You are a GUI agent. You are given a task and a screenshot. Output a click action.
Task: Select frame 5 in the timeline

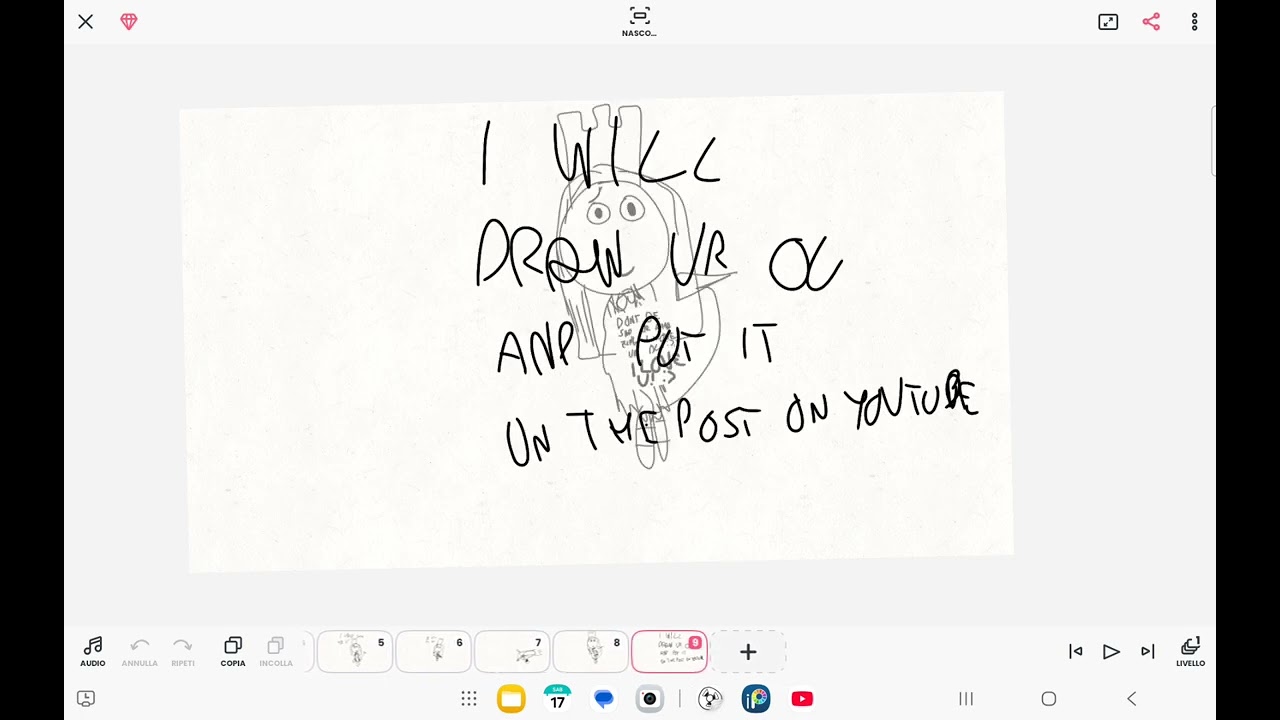pyautogui.click(x=355, y=652)
